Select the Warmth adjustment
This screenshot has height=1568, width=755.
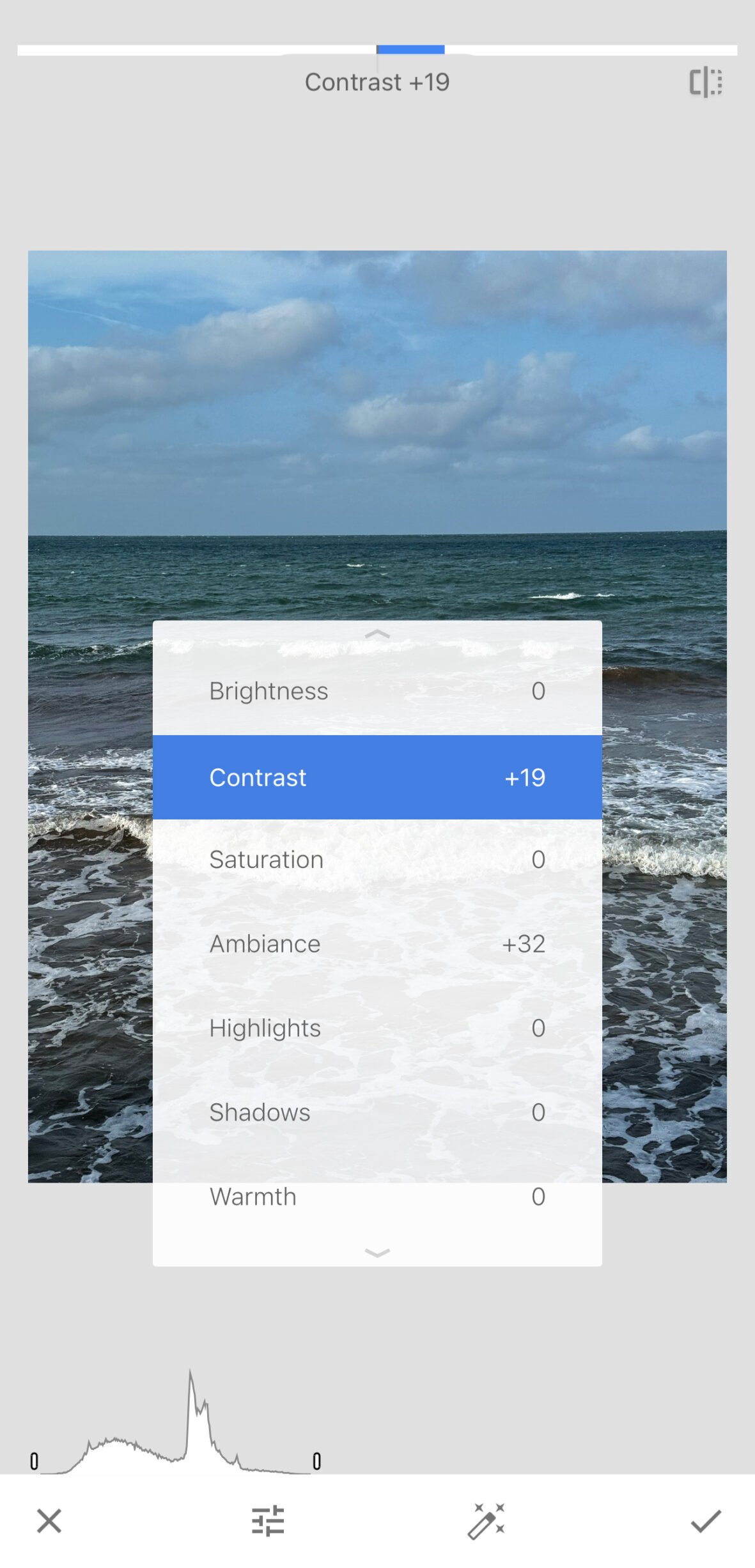click(377, 1197)
